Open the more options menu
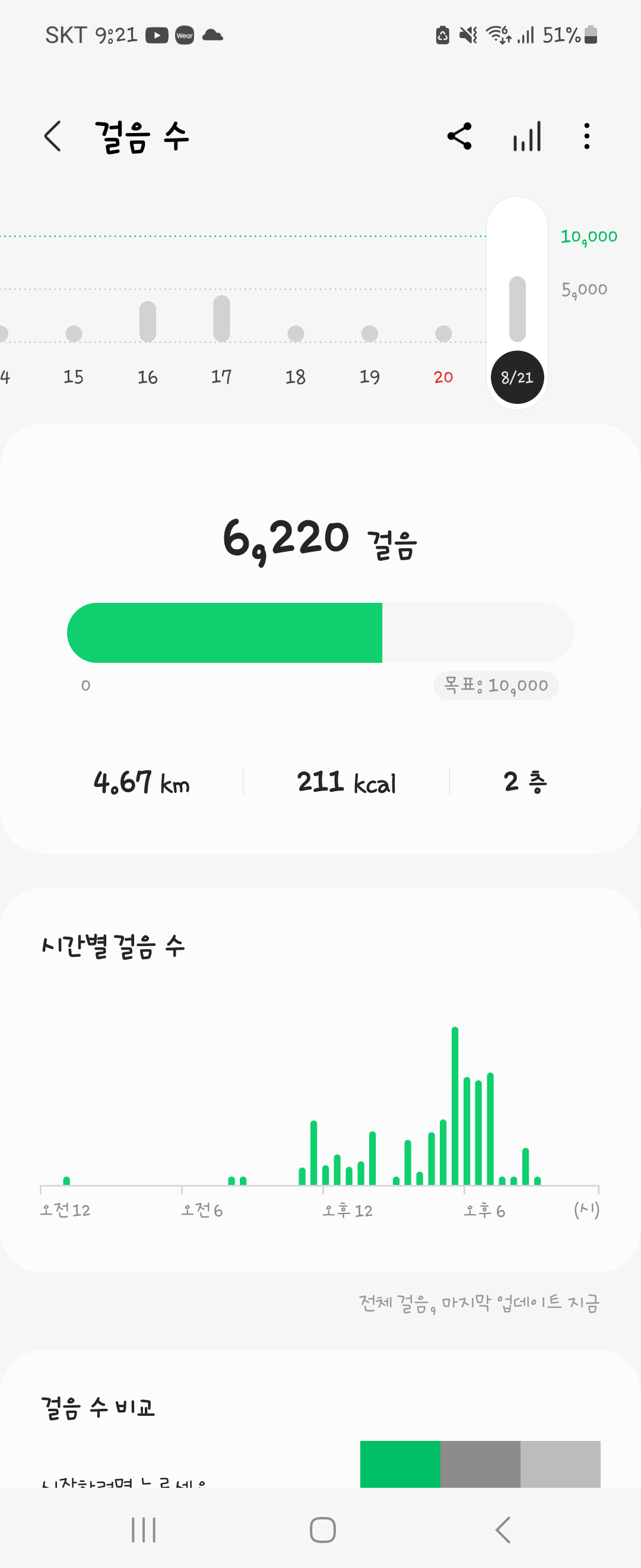 tap(586, 136)
